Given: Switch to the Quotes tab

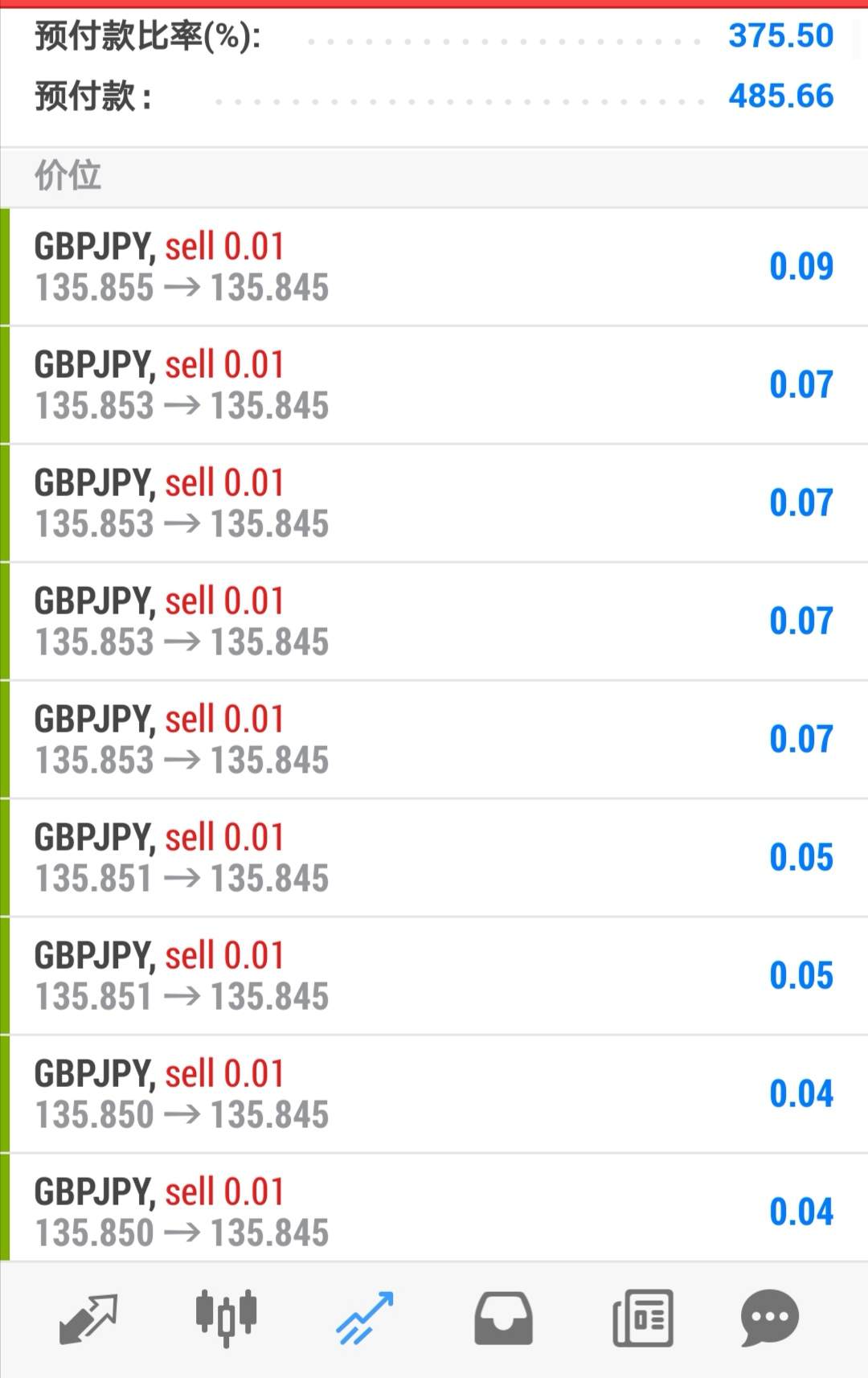Looking at the screenshot, I should 88,1319.
